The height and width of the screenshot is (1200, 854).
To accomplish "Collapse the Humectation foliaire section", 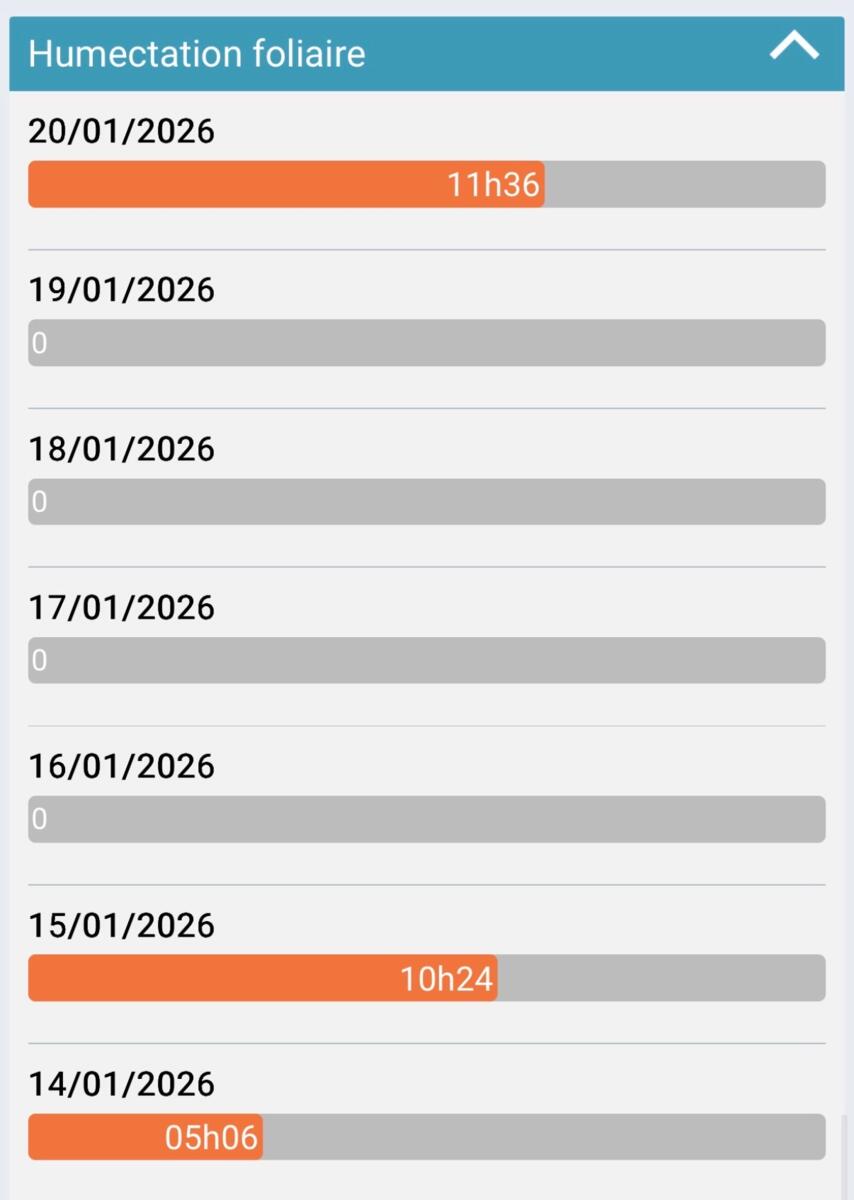I will pos(794,47).
